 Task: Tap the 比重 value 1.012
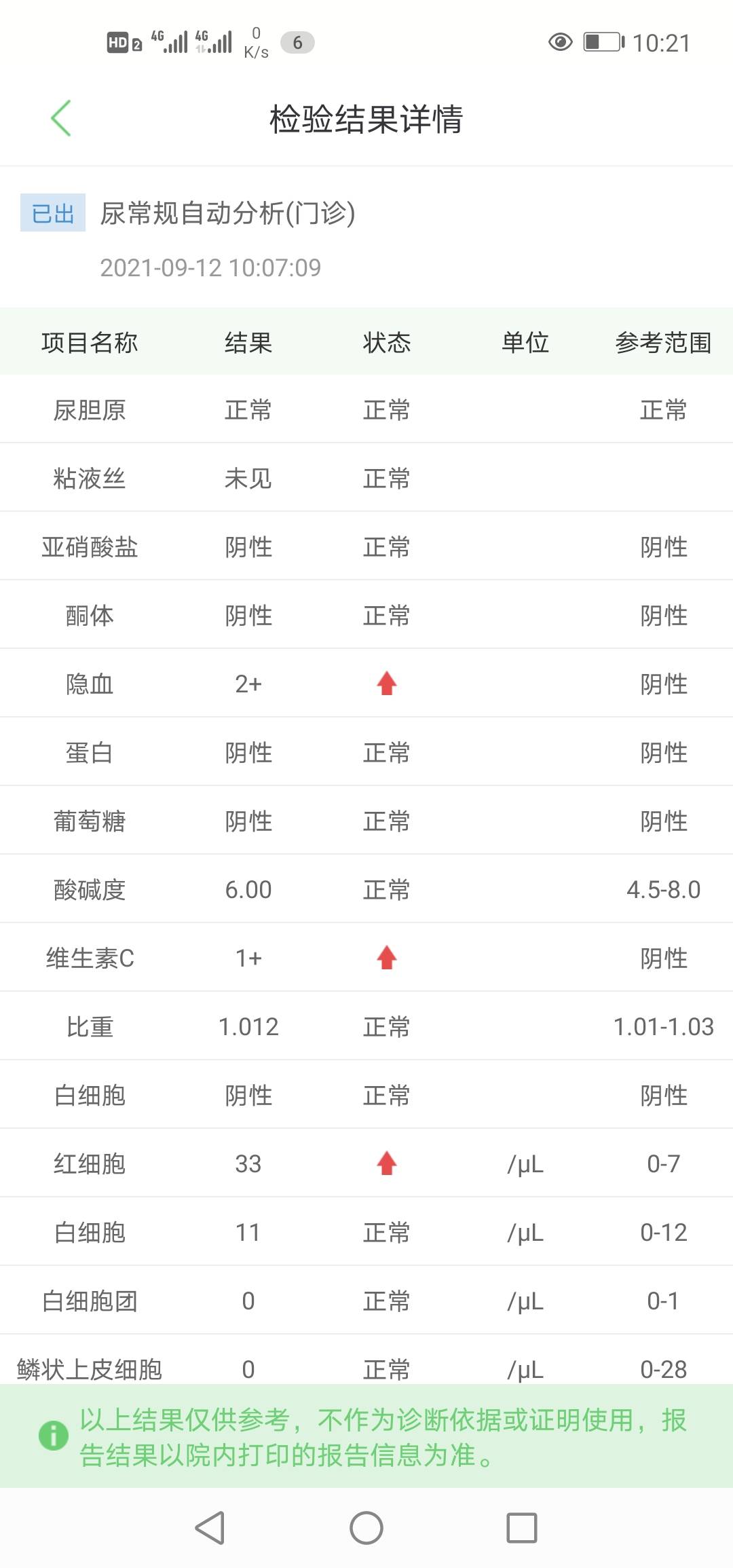[248, 1026]
